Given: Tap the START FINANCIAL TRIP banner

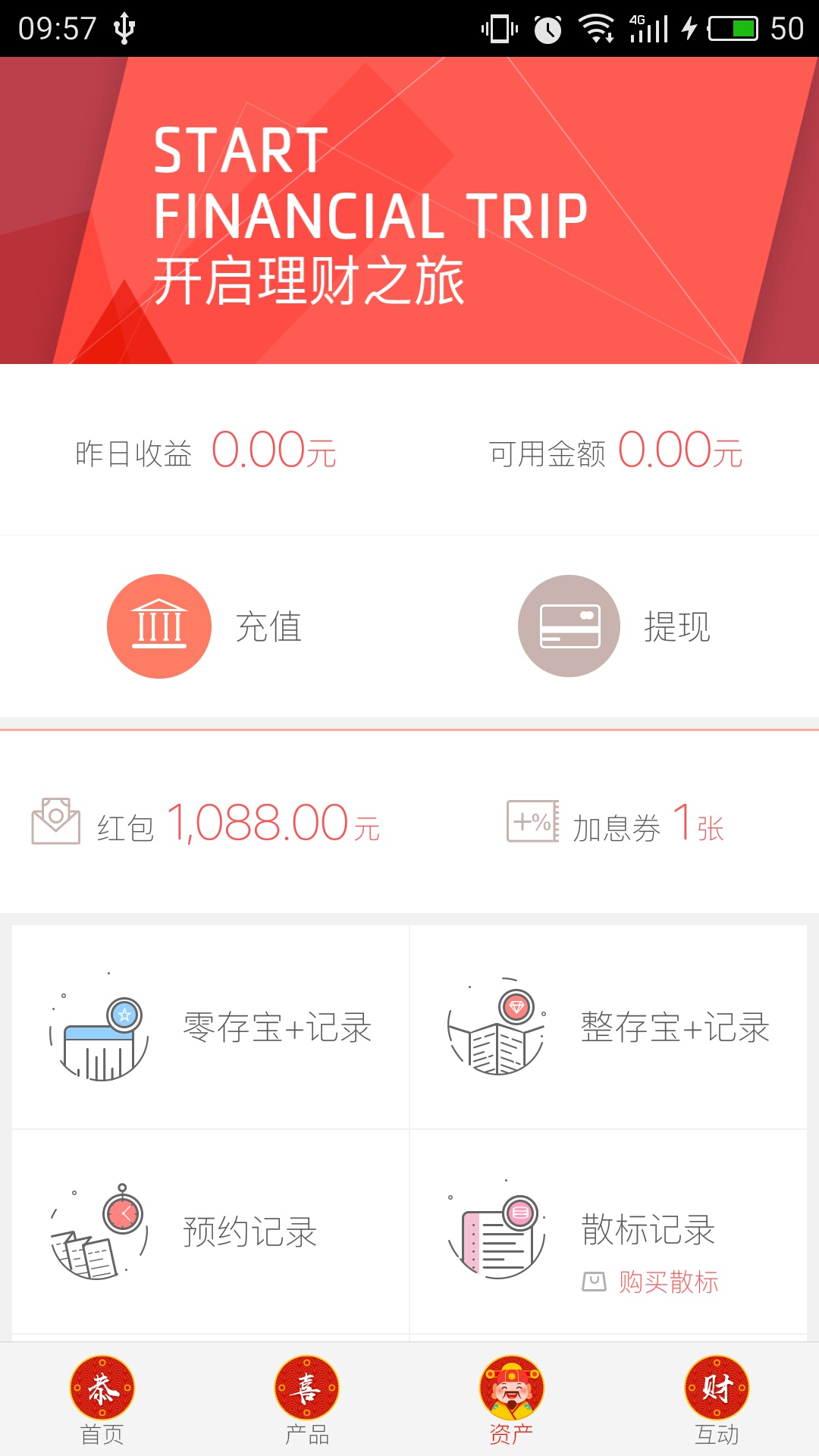Looking at the screenshot, I should click(409, 212).
